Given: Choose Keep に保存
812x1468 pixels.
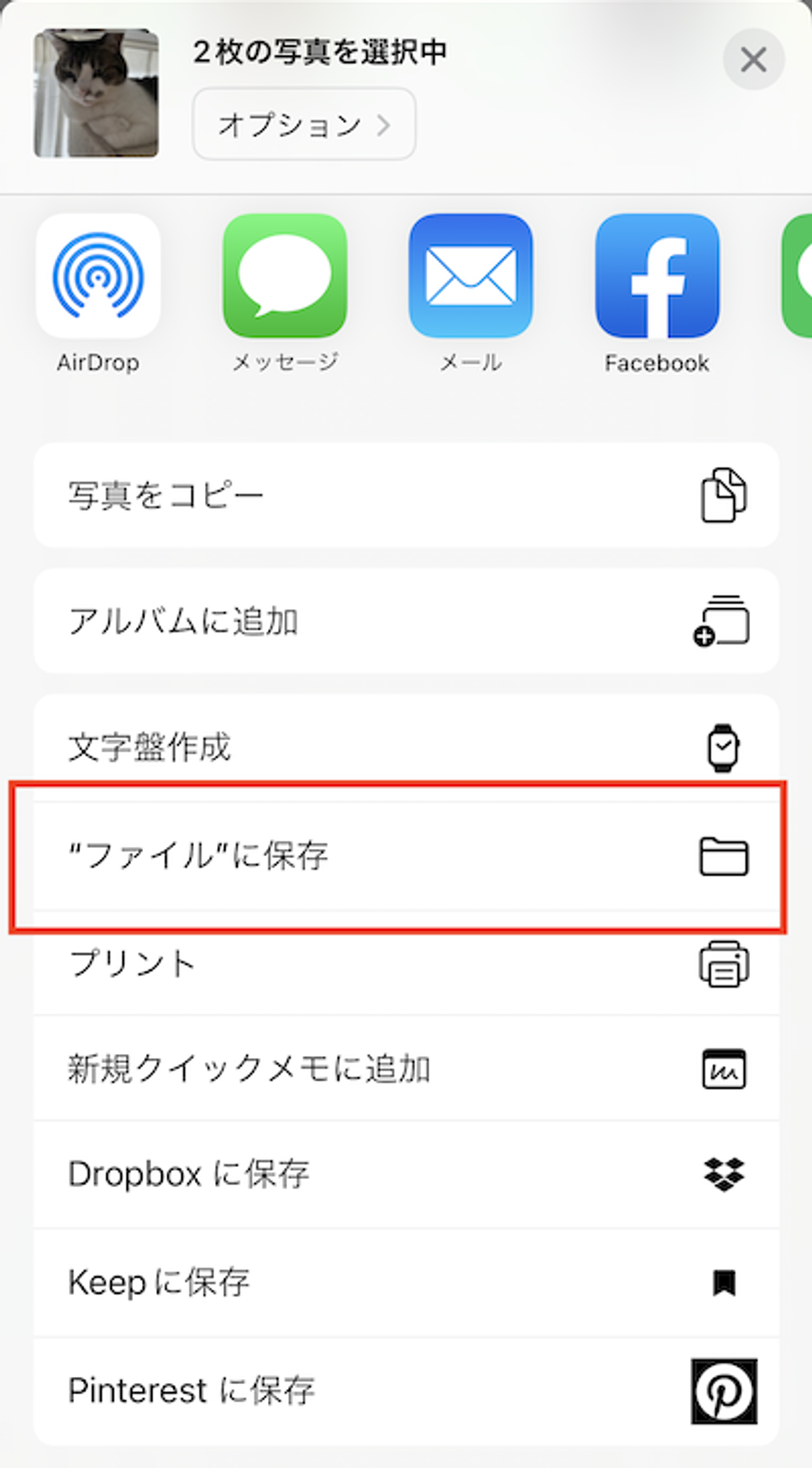Looking at the screenshot, I should point(406,1283).
